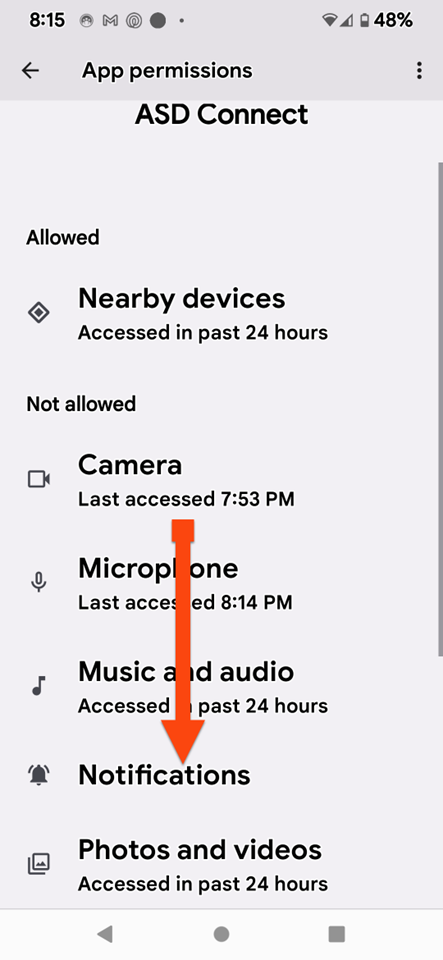The height and width of the screenshot is (960, 443).
Task: Open Notifications permission
Action: click(x=222, y=775)
